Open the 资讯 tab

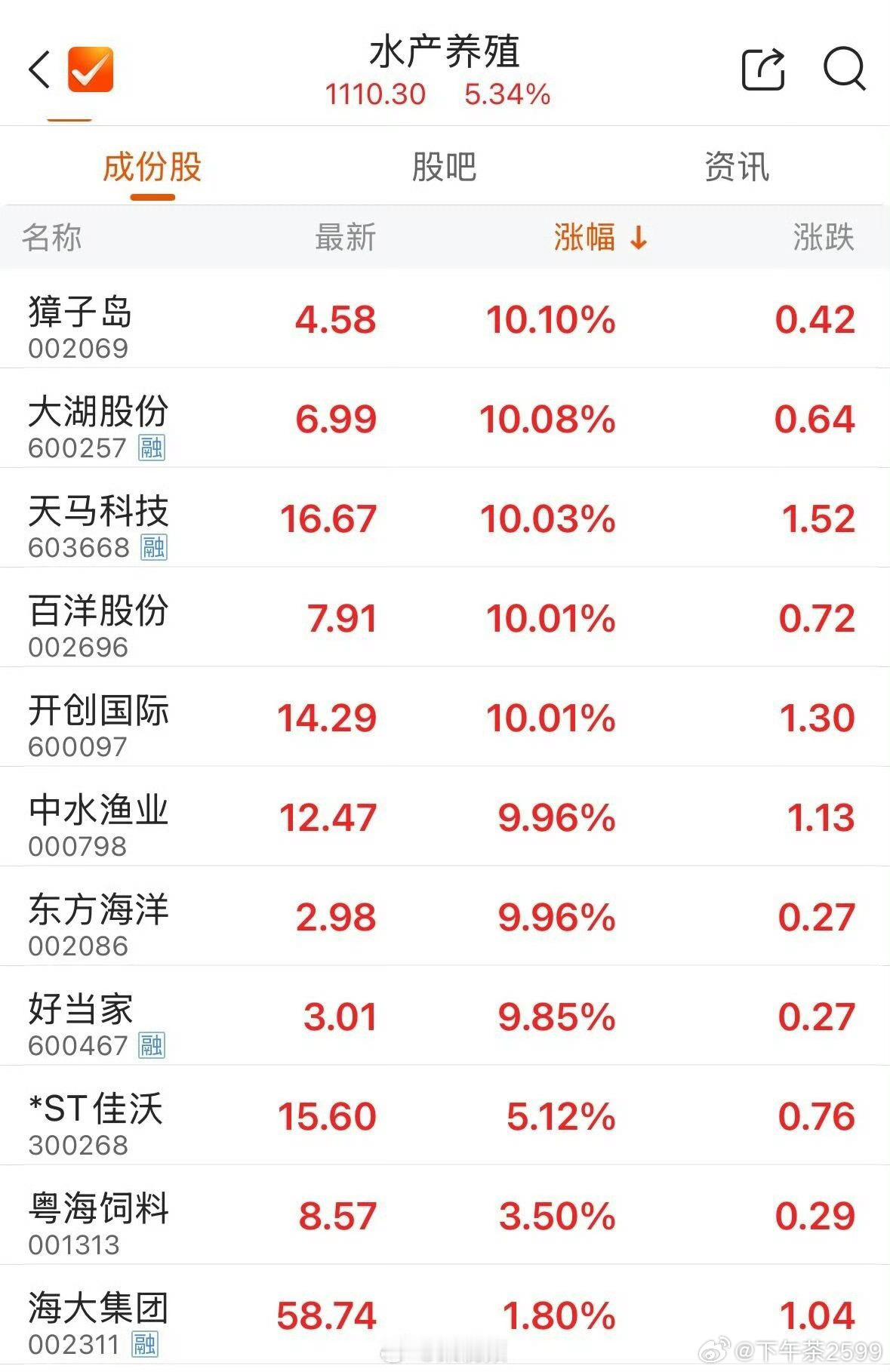(x=738, y=168)
